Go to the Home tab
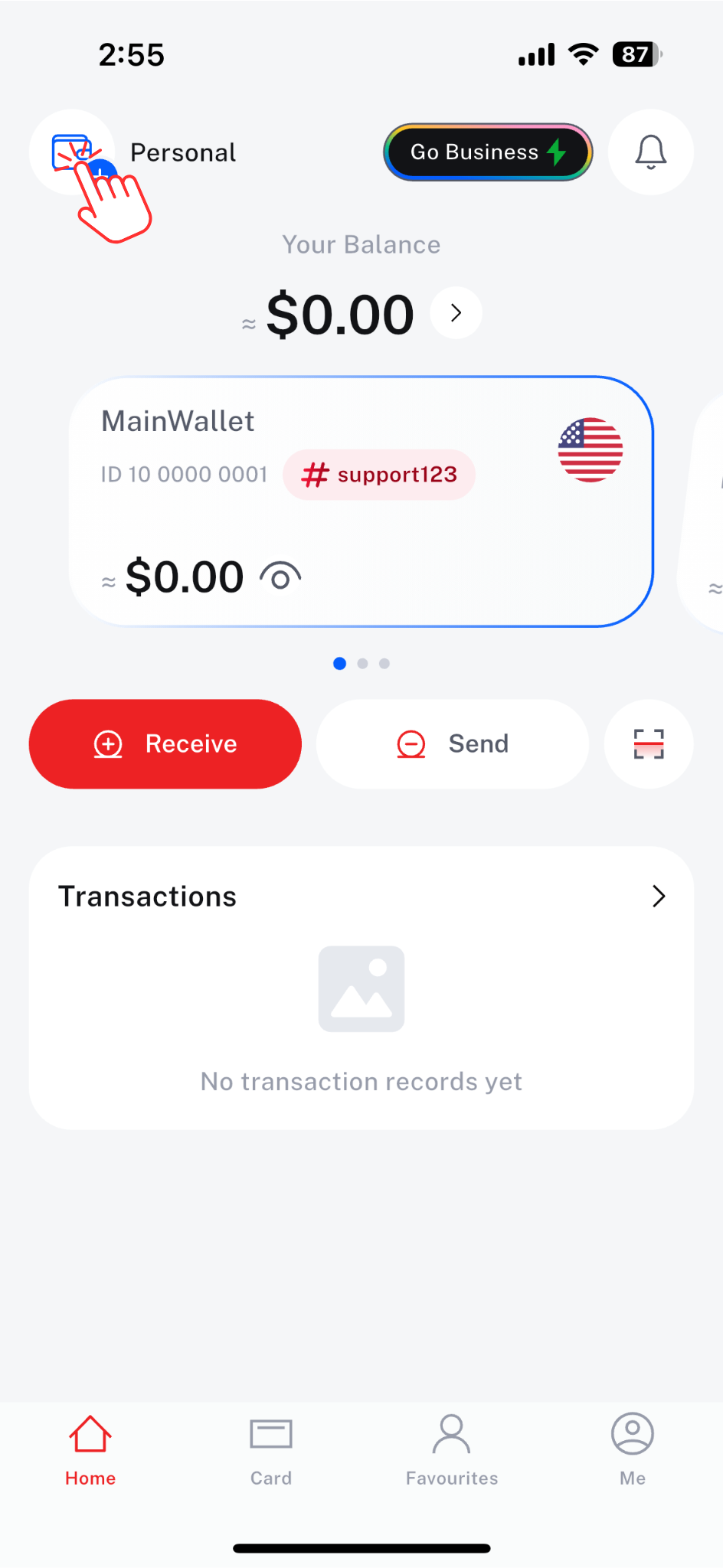Screen dimensions: 723x1568 [x=90, y=1449]
